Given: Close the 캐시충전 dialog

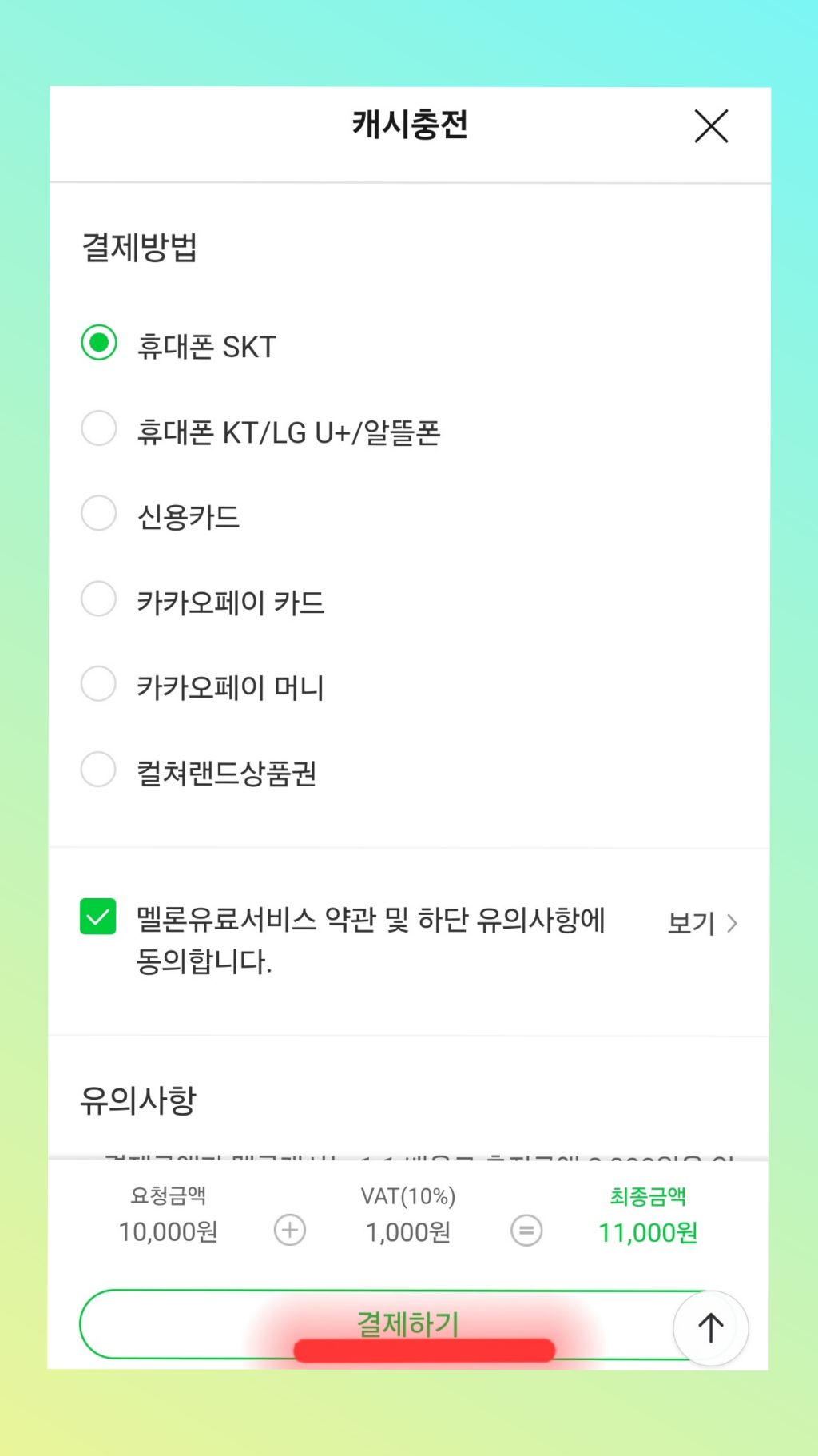Looking at the screenshot, I should 711,126.
